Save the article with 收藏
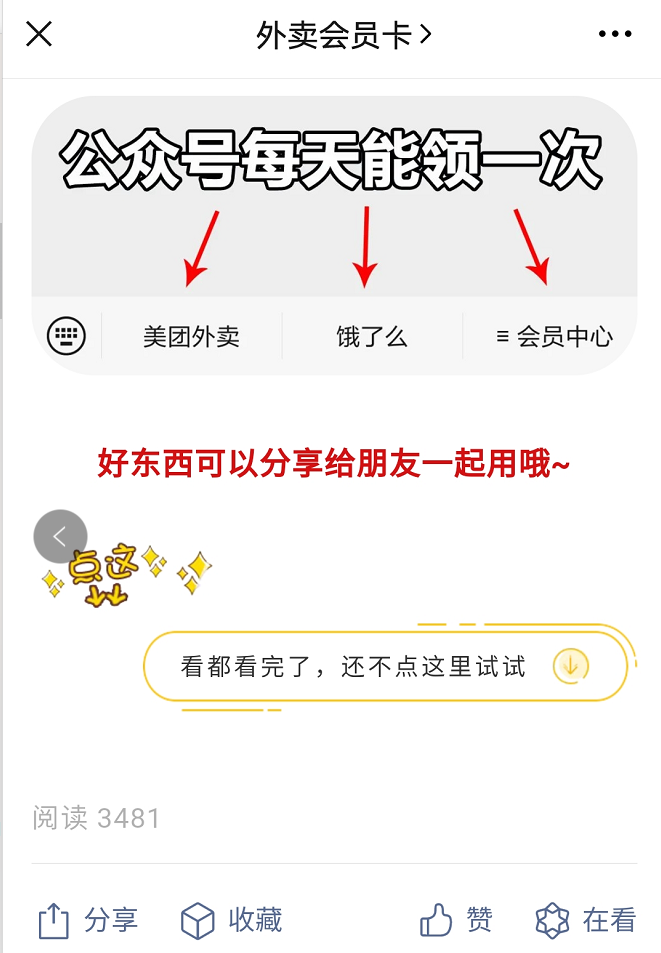The width and height of the screenshot is (661, 953). click(x=231, y=920)
